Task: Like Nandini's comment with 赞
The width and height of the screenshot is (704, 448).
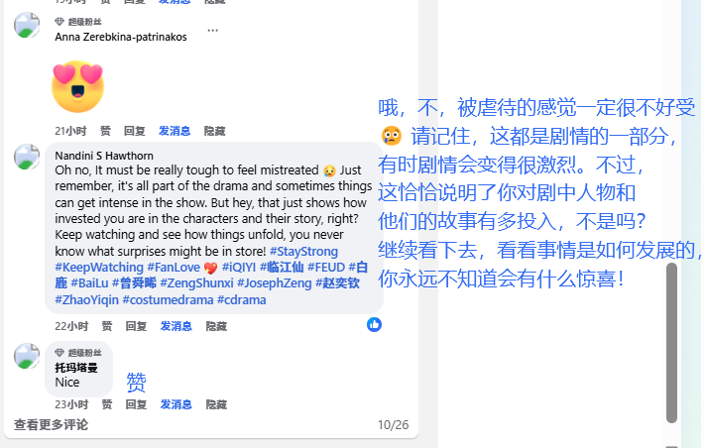Action: [x=106, y=326]
